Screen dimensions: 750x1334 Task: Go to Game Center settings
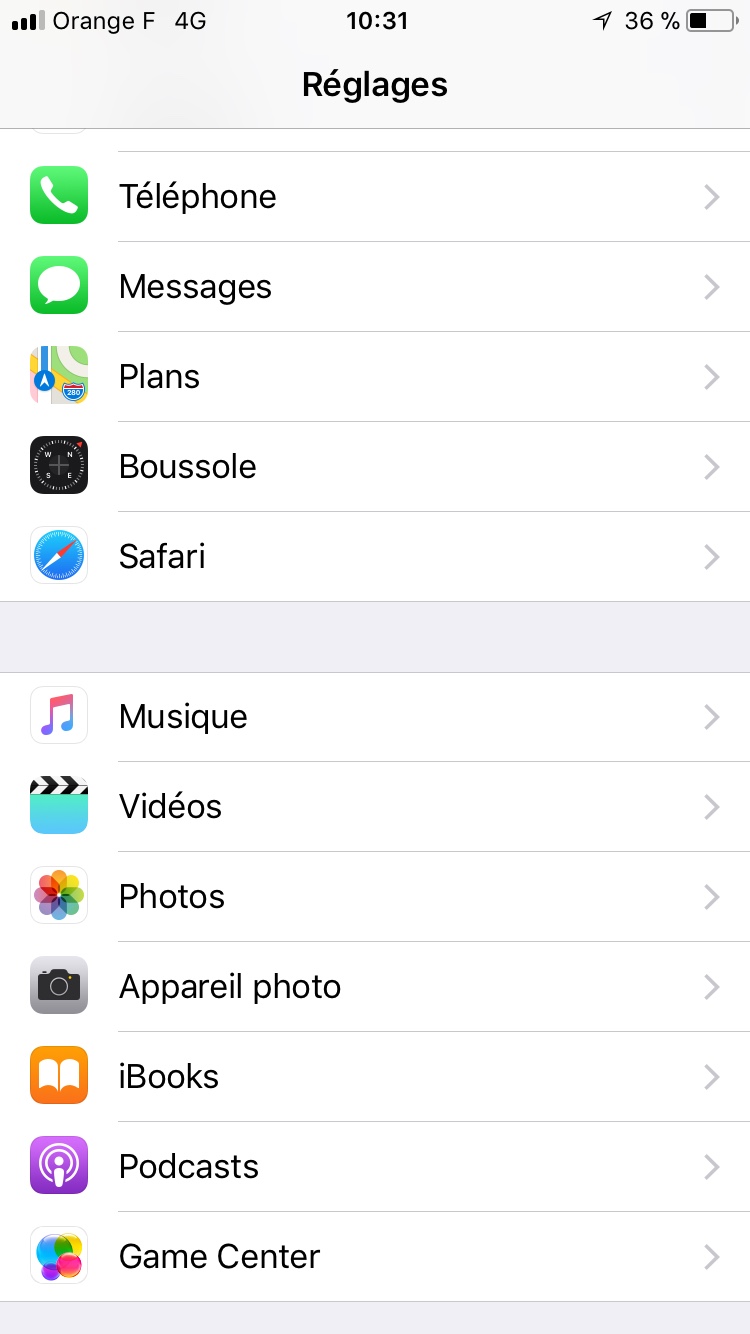[375, 1256]
